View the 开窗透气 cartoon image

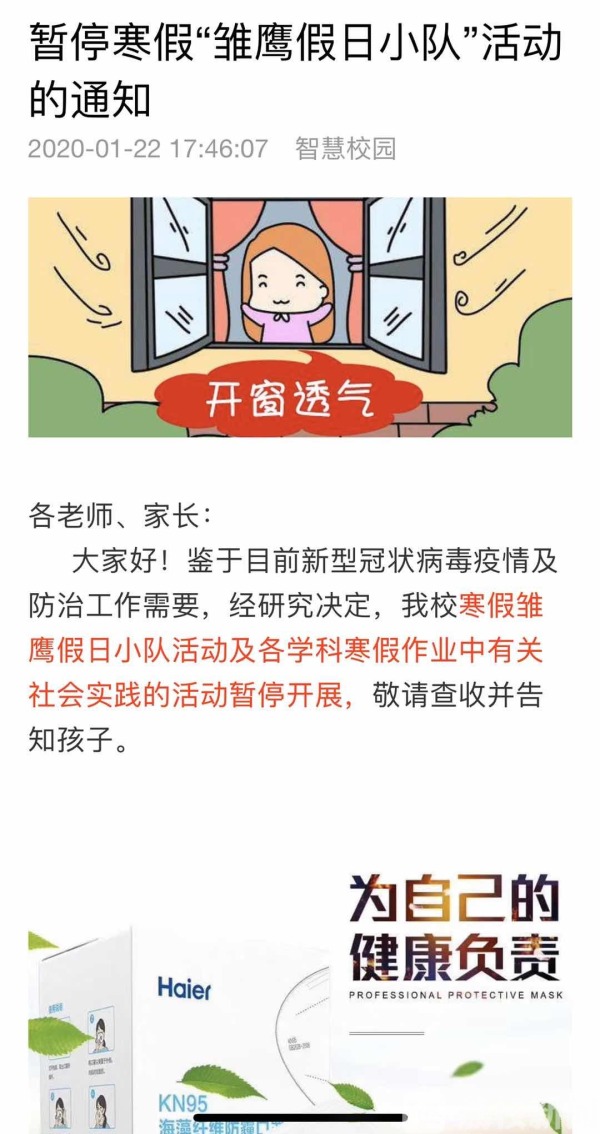[300, 316]
